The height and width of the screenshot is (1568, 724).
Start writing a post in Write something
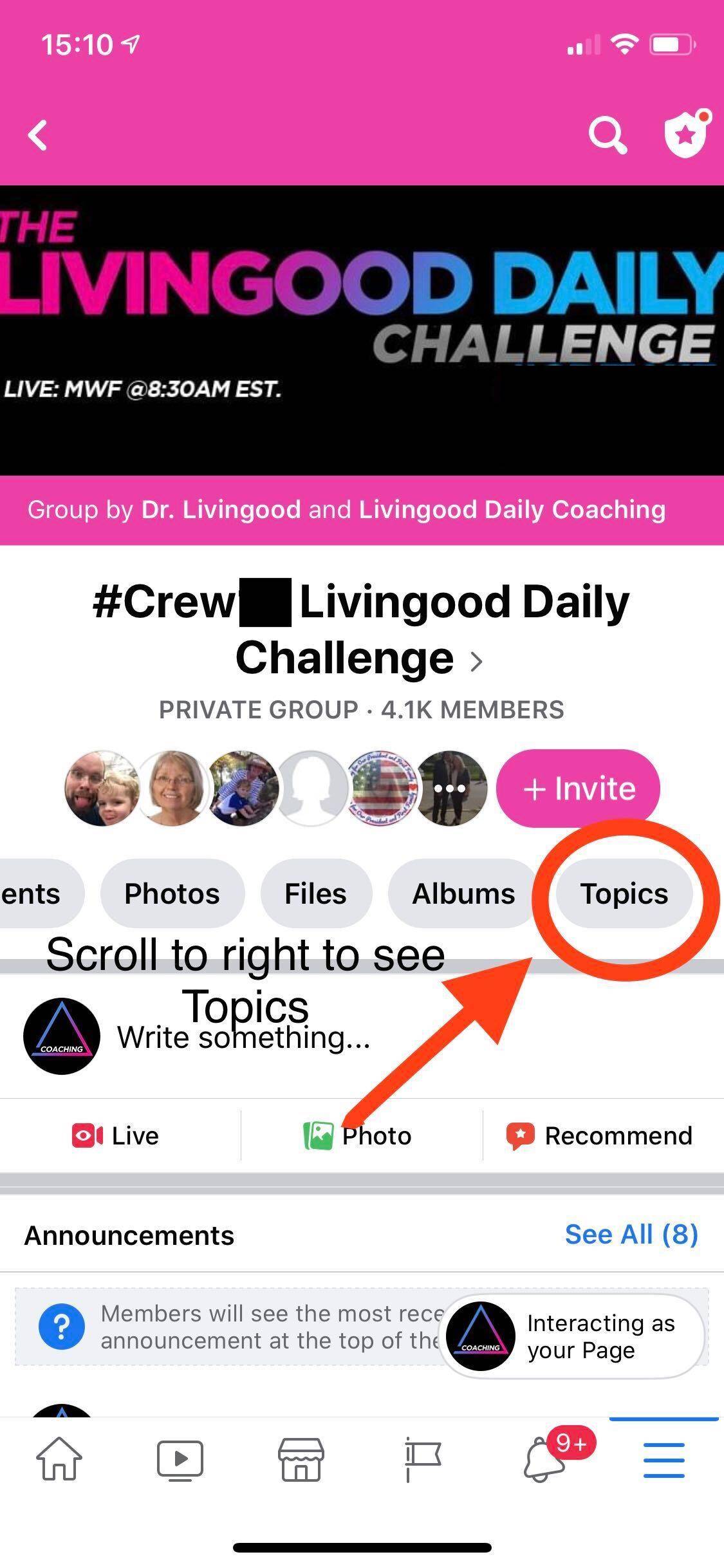coord(243,1038)
